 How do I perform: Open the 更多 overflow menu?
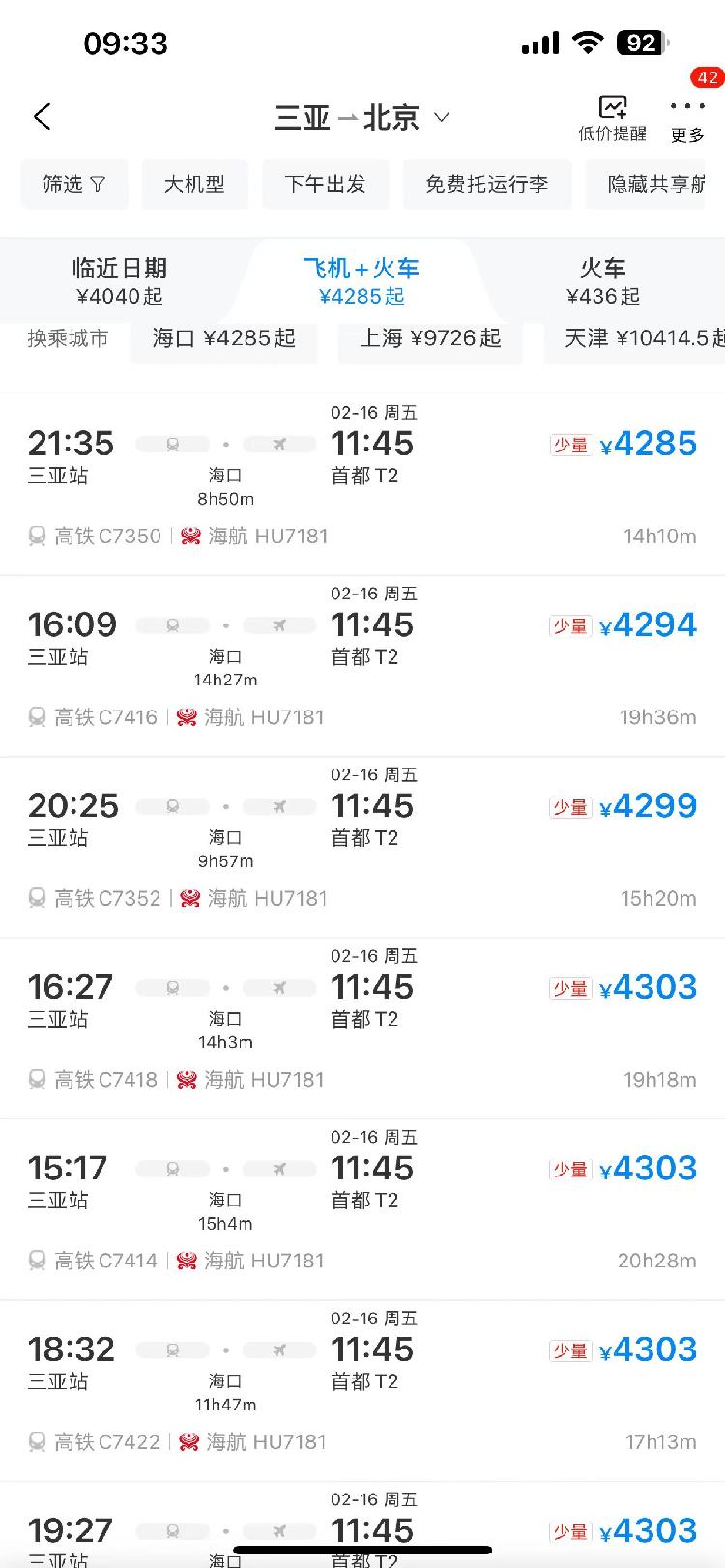(x=687, y=118)
